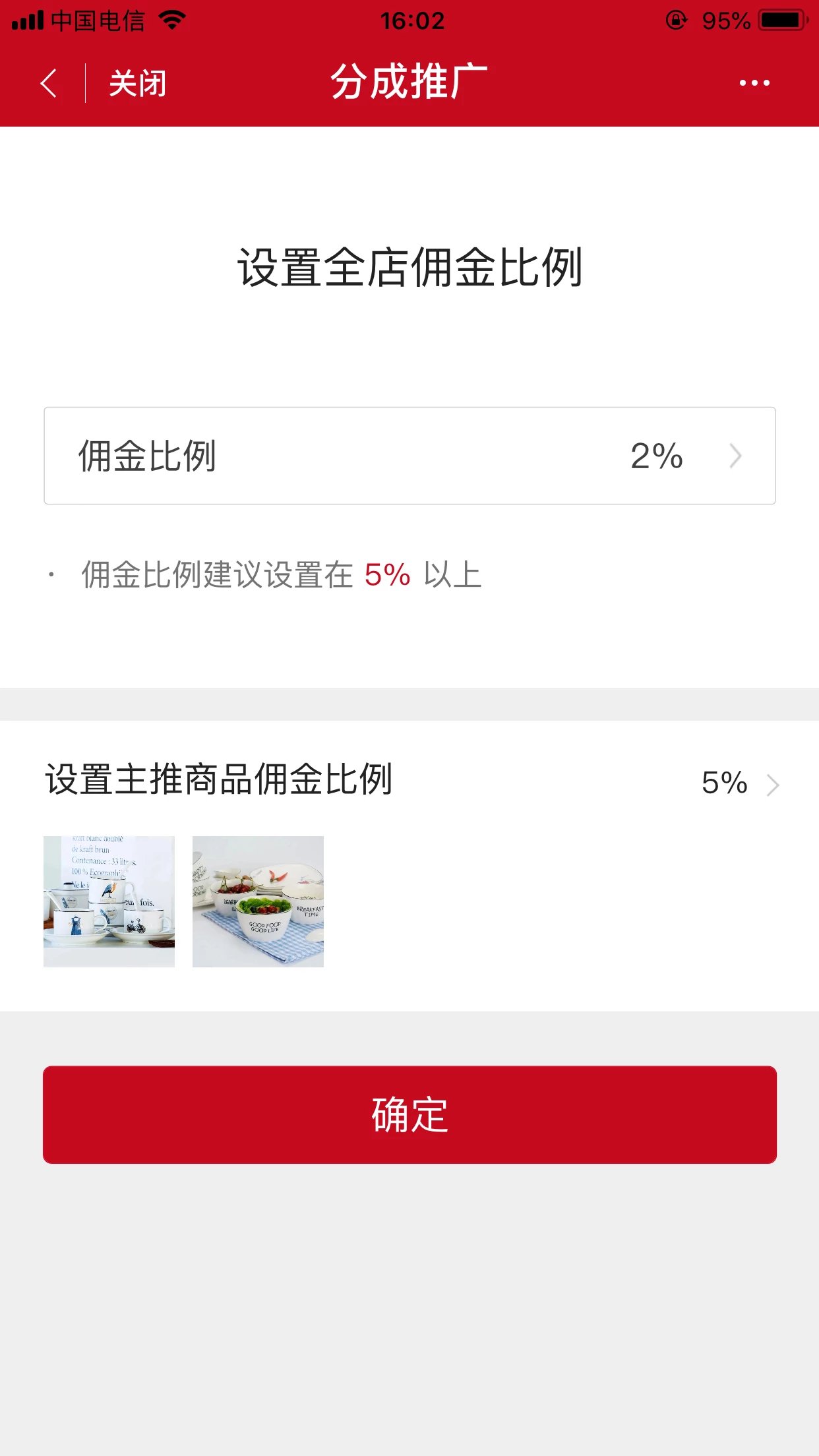The width and height of the screenshot is (819, 1456).
Task: Open the three-dot overflow menu
Action: pos(754,83)
